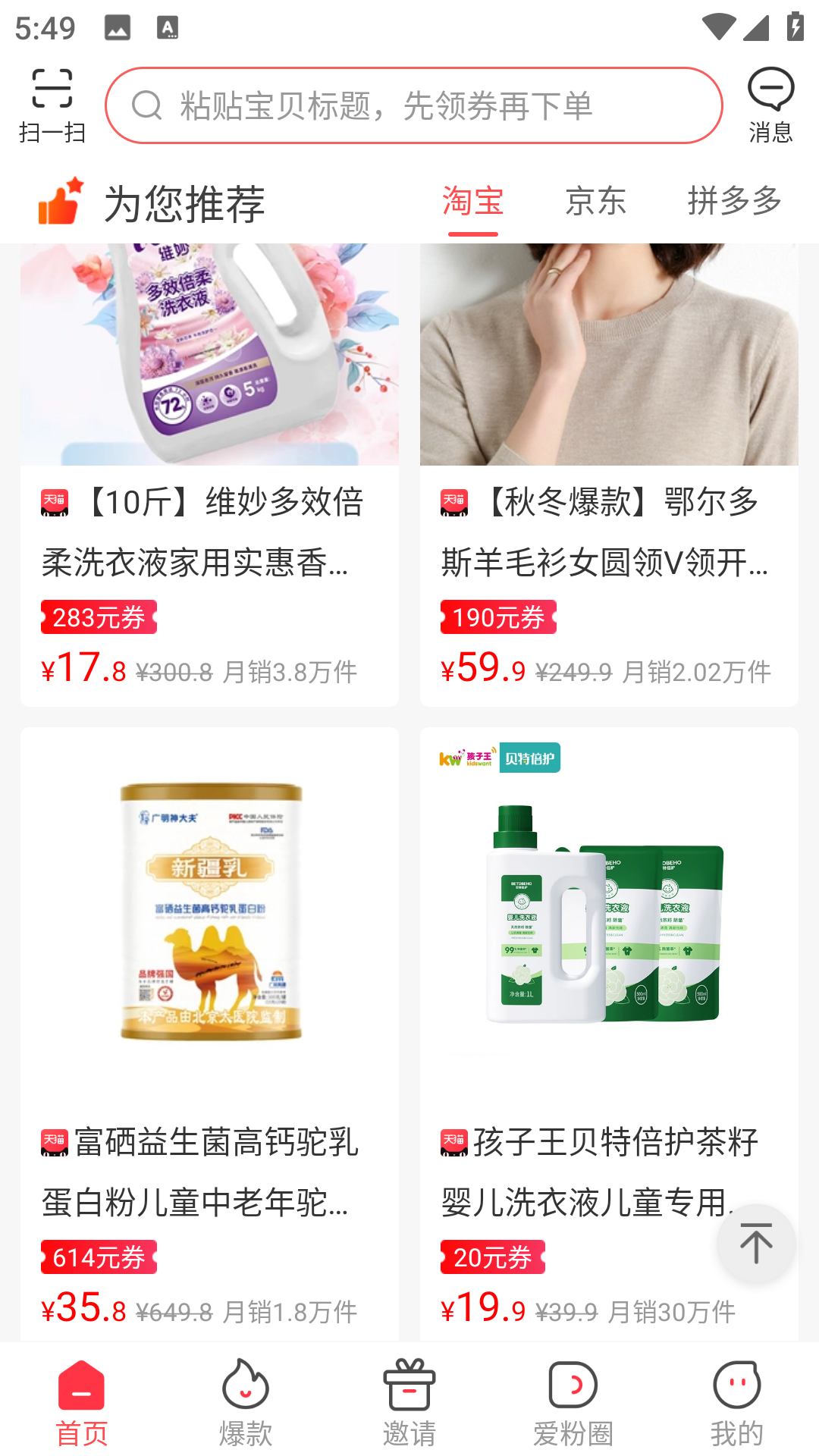The image size is (819, 1456).
Task: Go to 爱粉圈 tab
Action: click(573, 1401)
